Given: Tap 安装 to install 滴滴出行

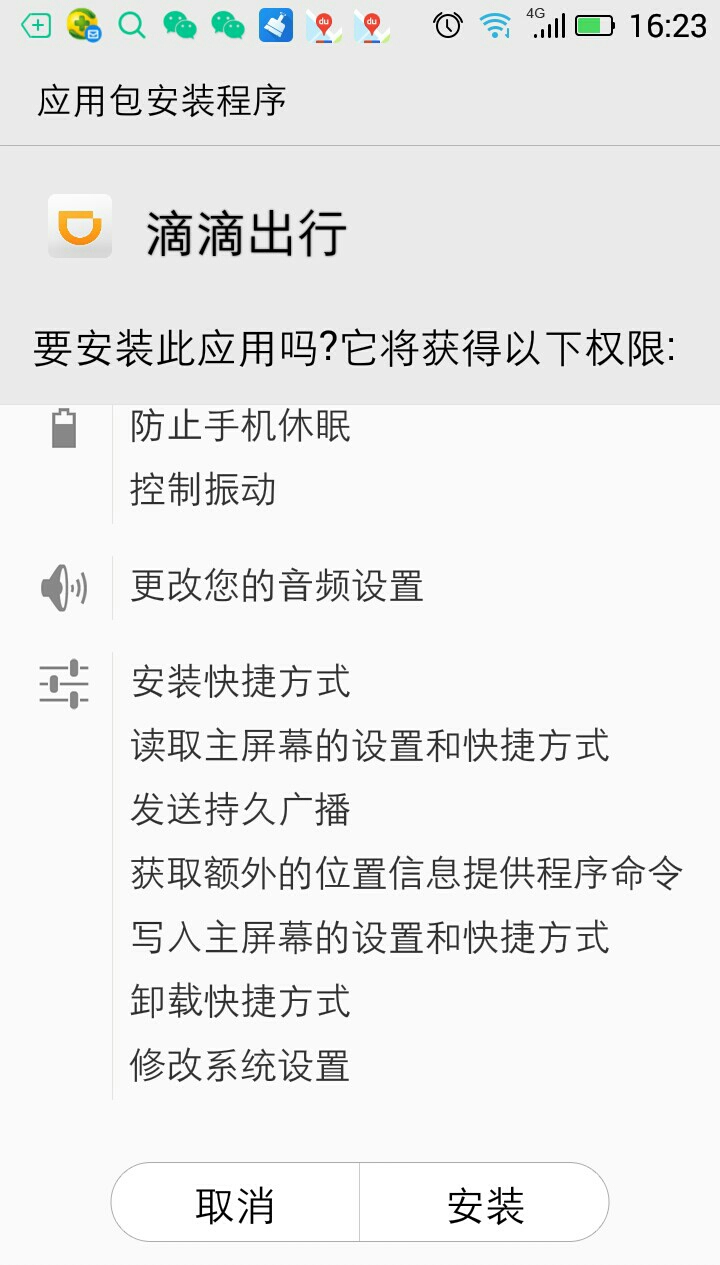Looking at the screenshot, I should coord(485,1205).
